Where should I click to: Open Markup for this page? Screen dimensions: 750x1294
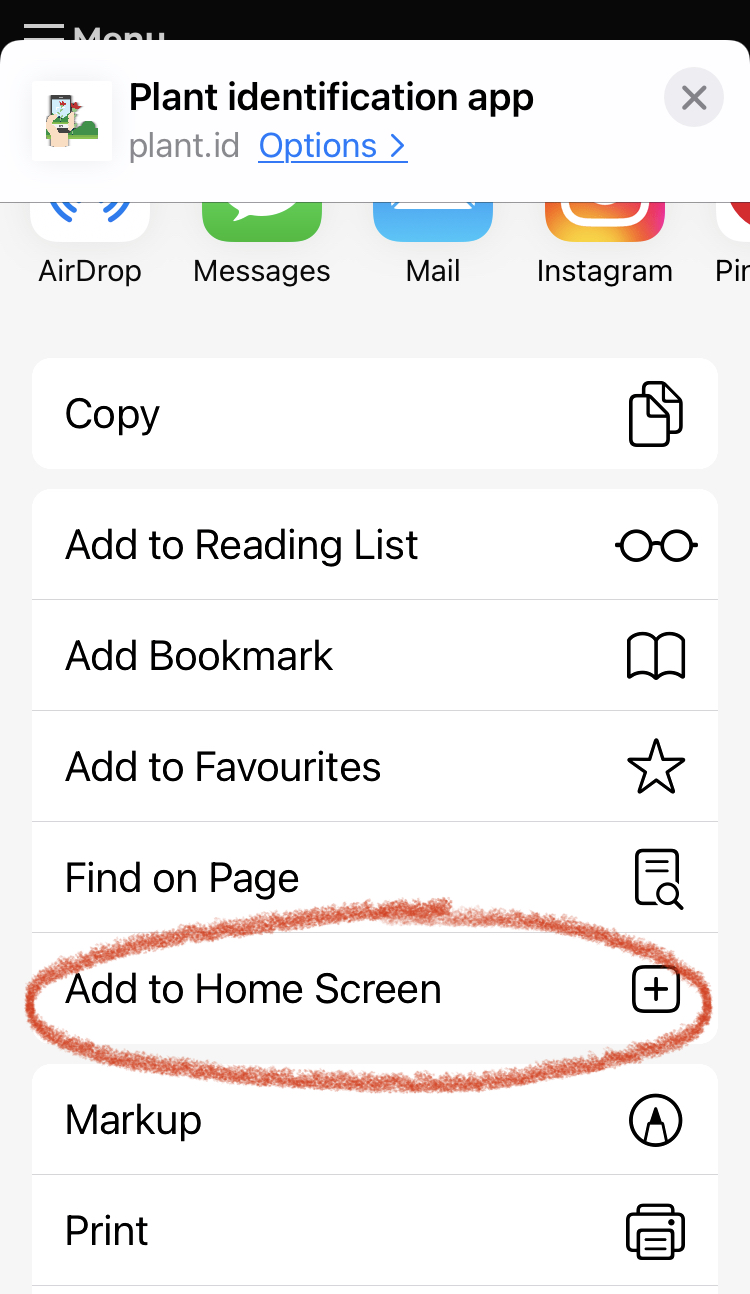point(375,1120)
